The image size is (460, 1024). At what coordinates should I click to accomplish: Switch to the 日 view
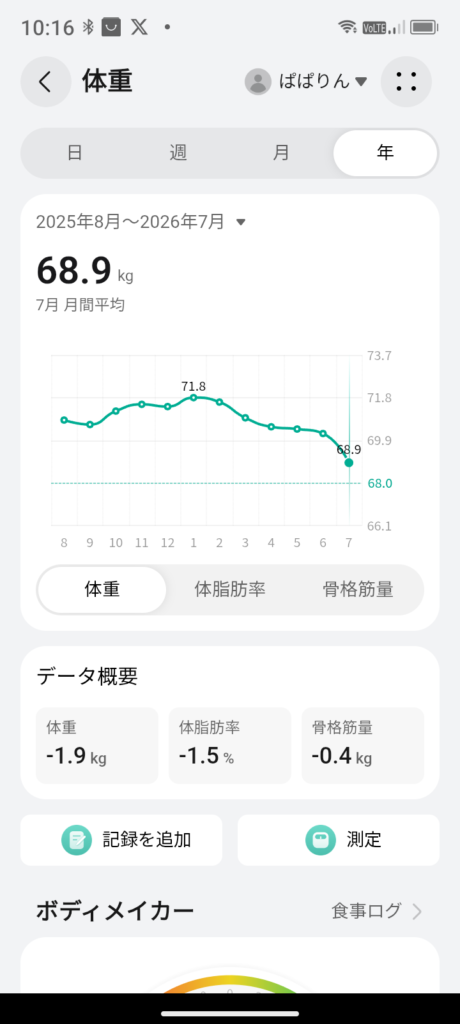(x=75, y=153)
